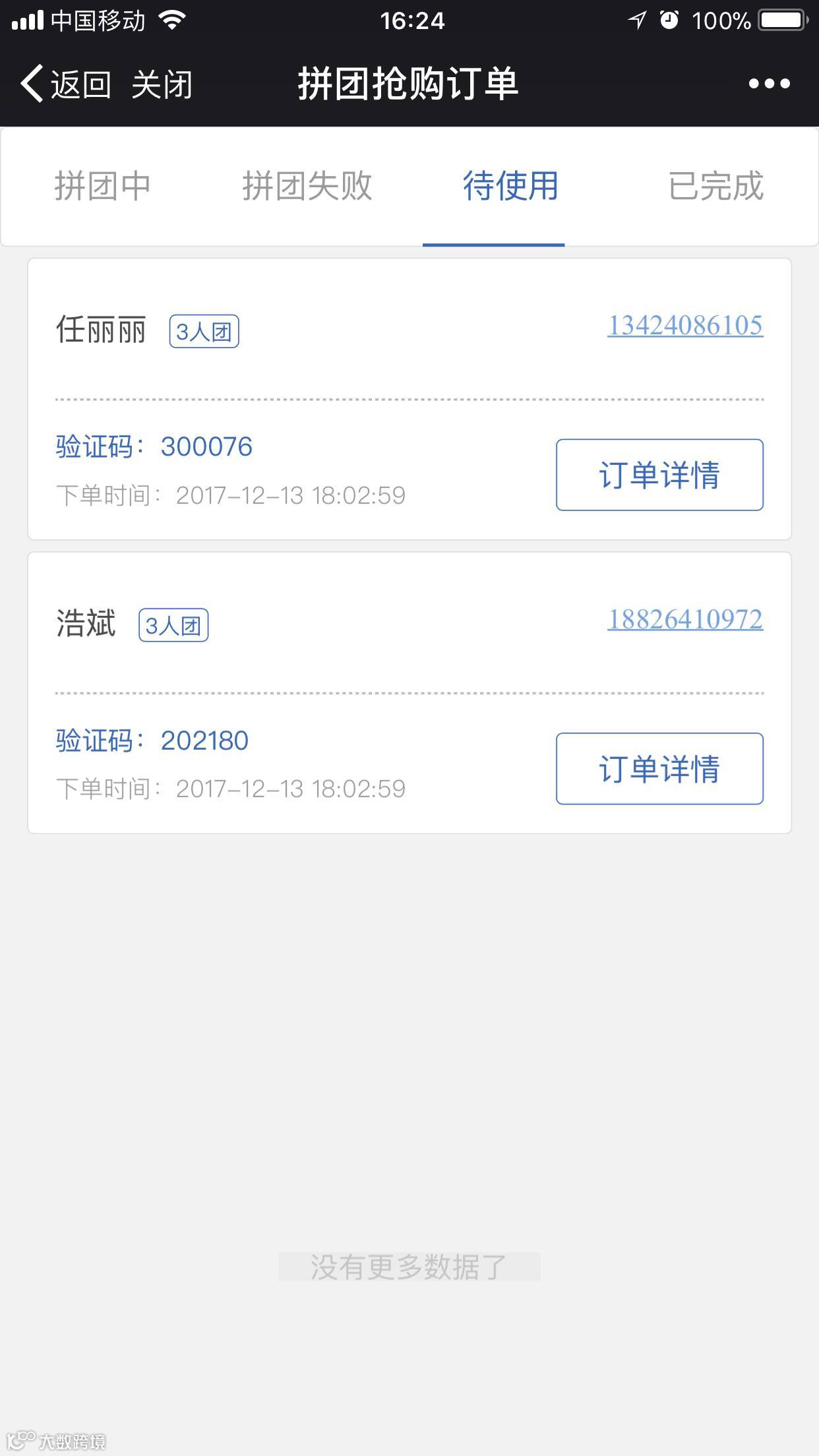Switch to the 已完成 tab
The width and height of the screenshot is (819, 1456).
[716, 186]
